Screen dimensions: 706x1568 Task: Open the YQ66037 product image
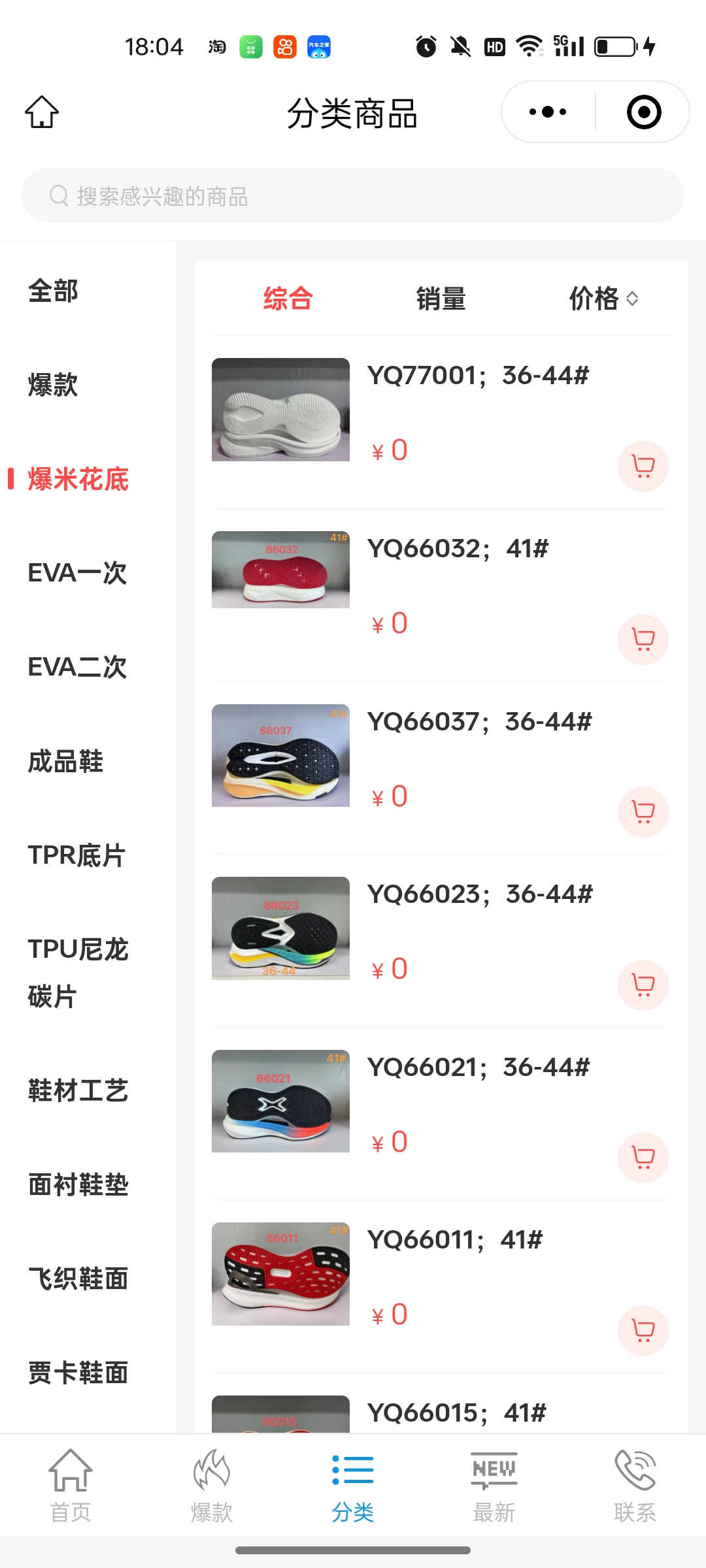[280, 755]
